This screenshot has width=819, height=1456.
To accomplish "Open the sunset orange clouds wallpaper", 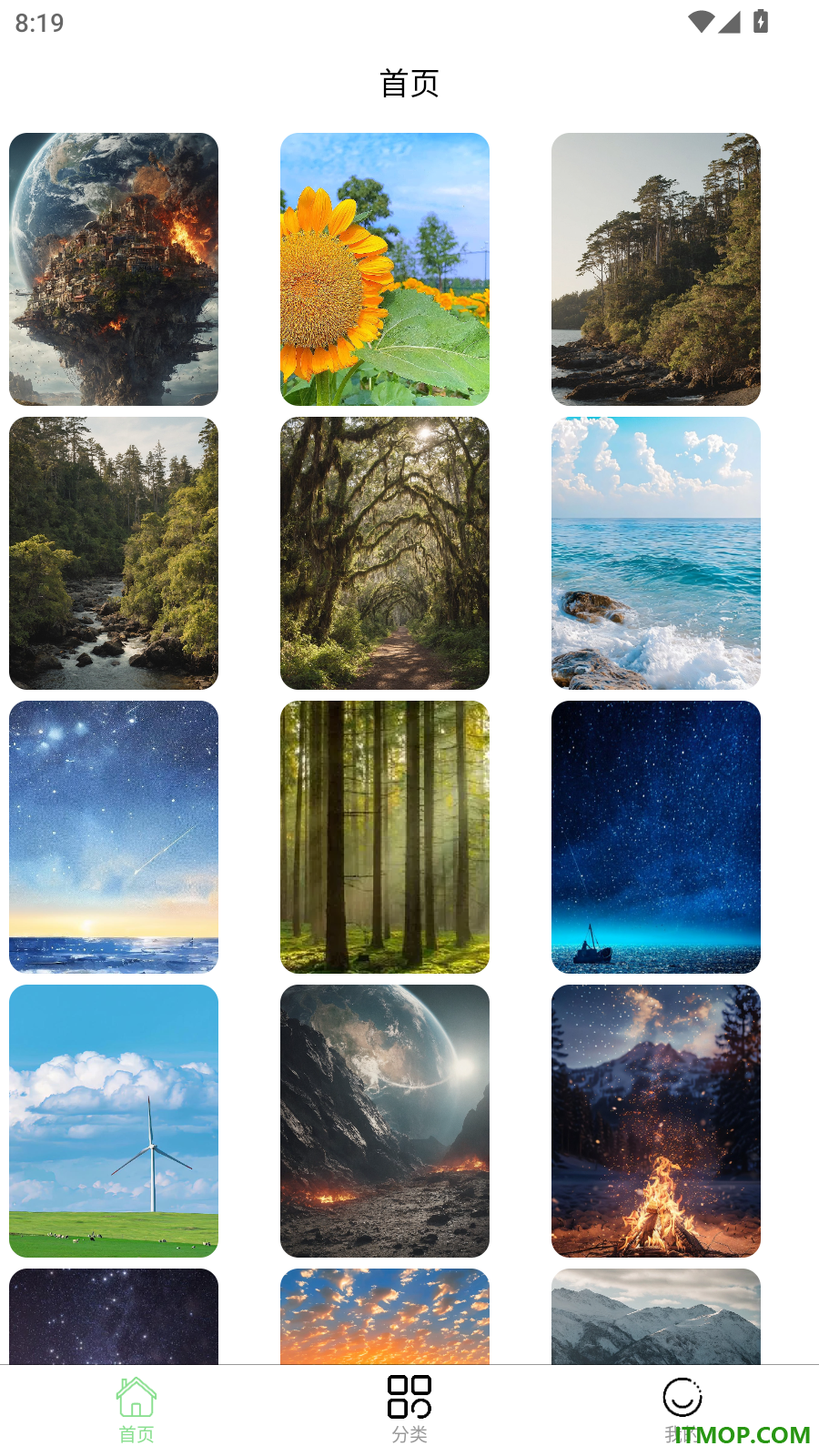I will 385,1316.
